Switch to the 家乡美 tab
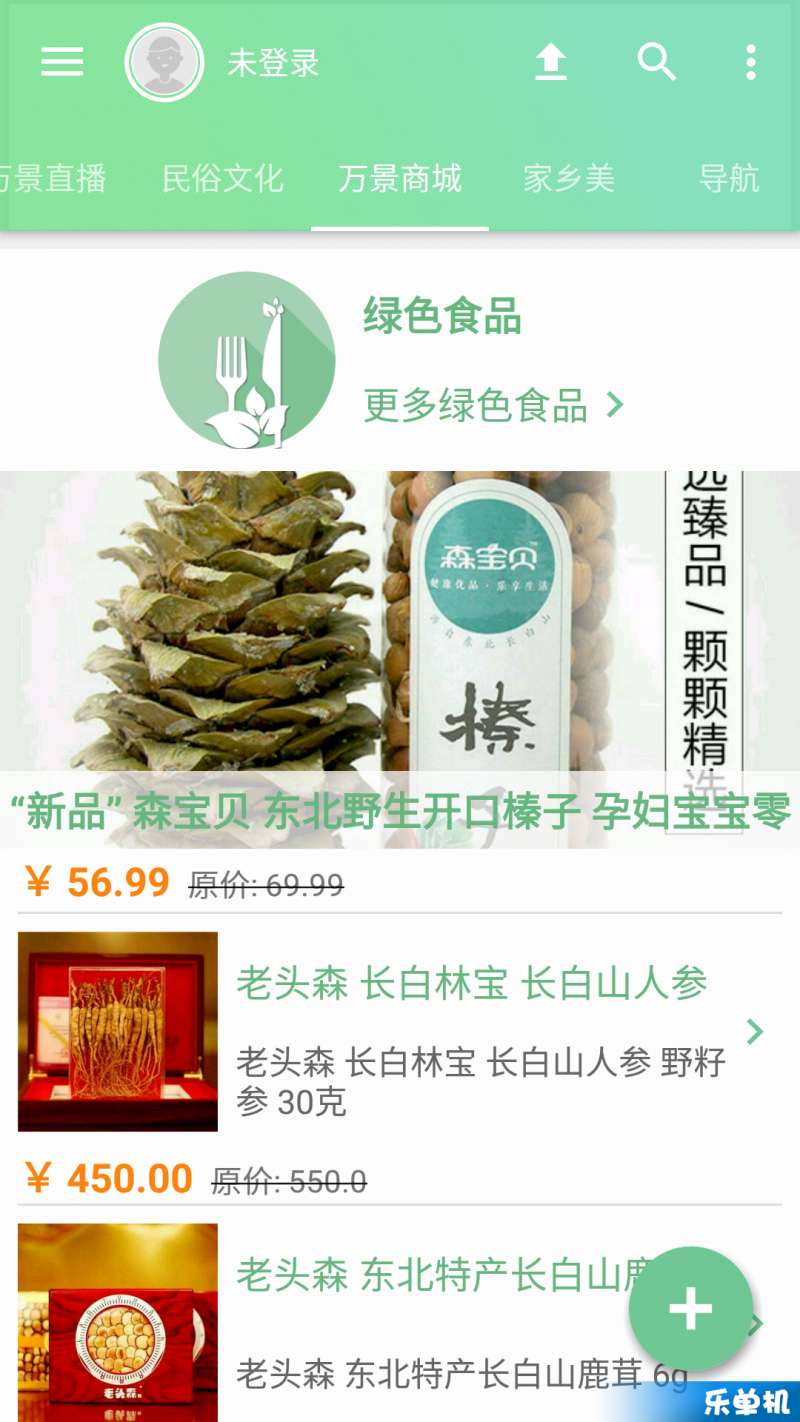Viewport: 800px width, 1422px height. tap(569, 179)
